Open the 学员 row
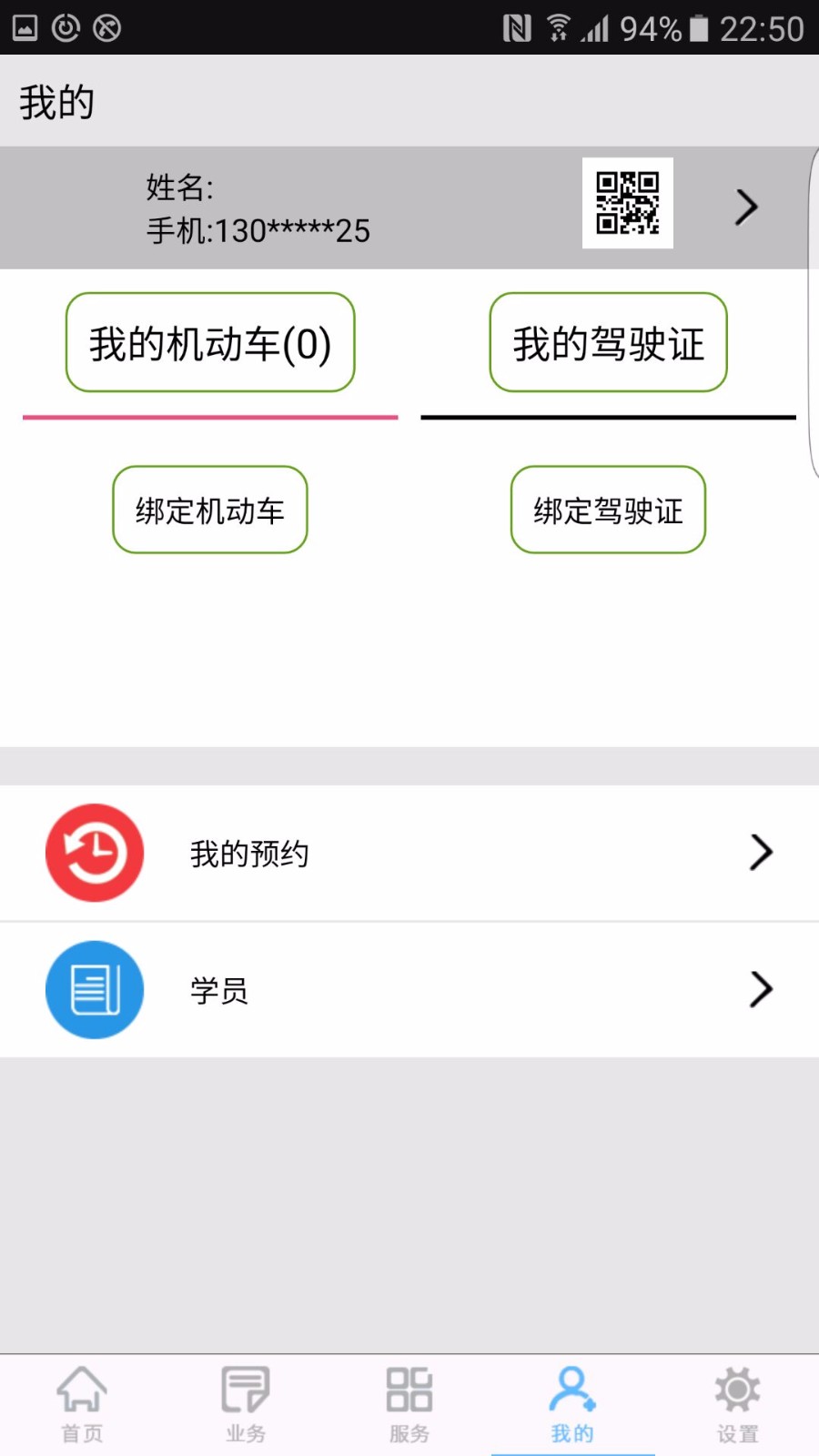 (x=409, y=989)
